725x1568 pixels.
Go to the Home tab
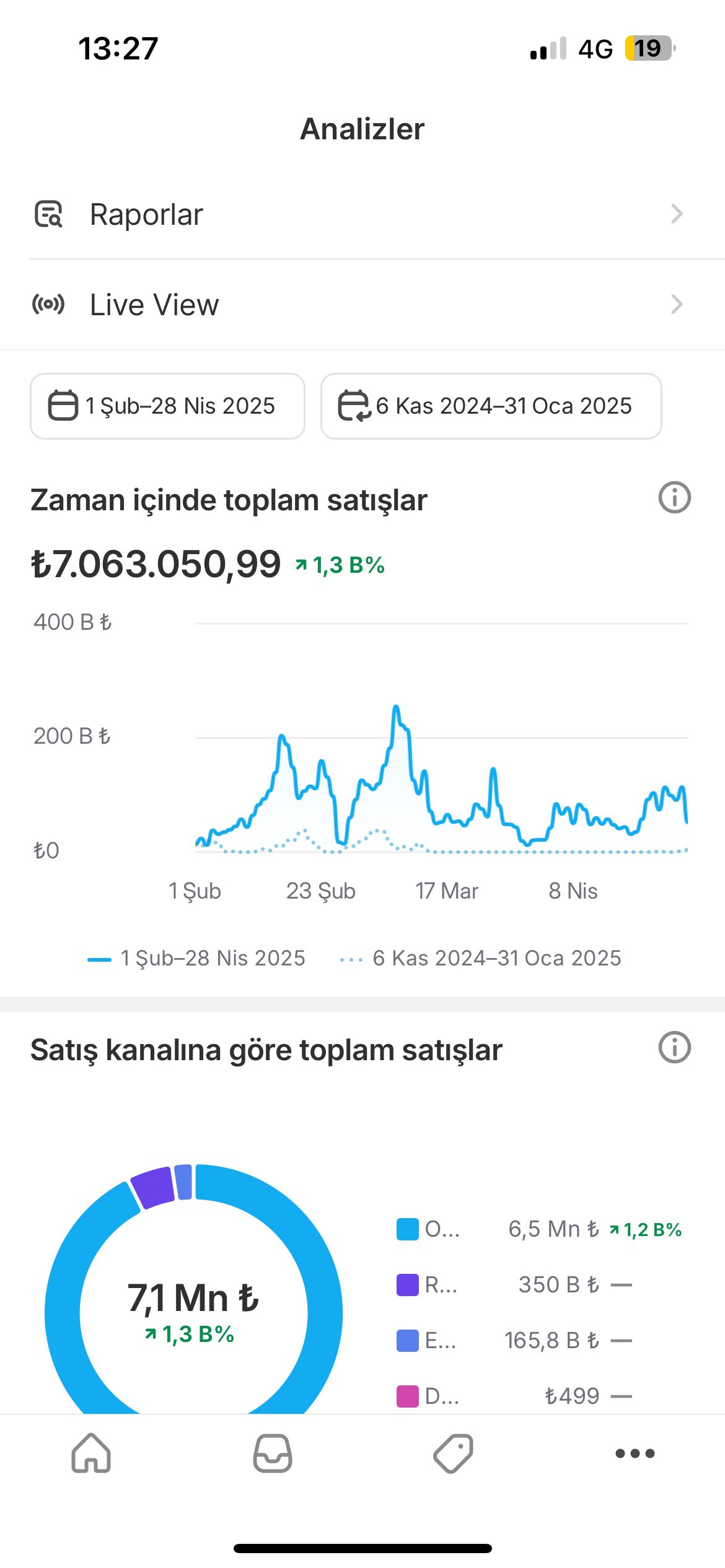[x=91, y=1453]
